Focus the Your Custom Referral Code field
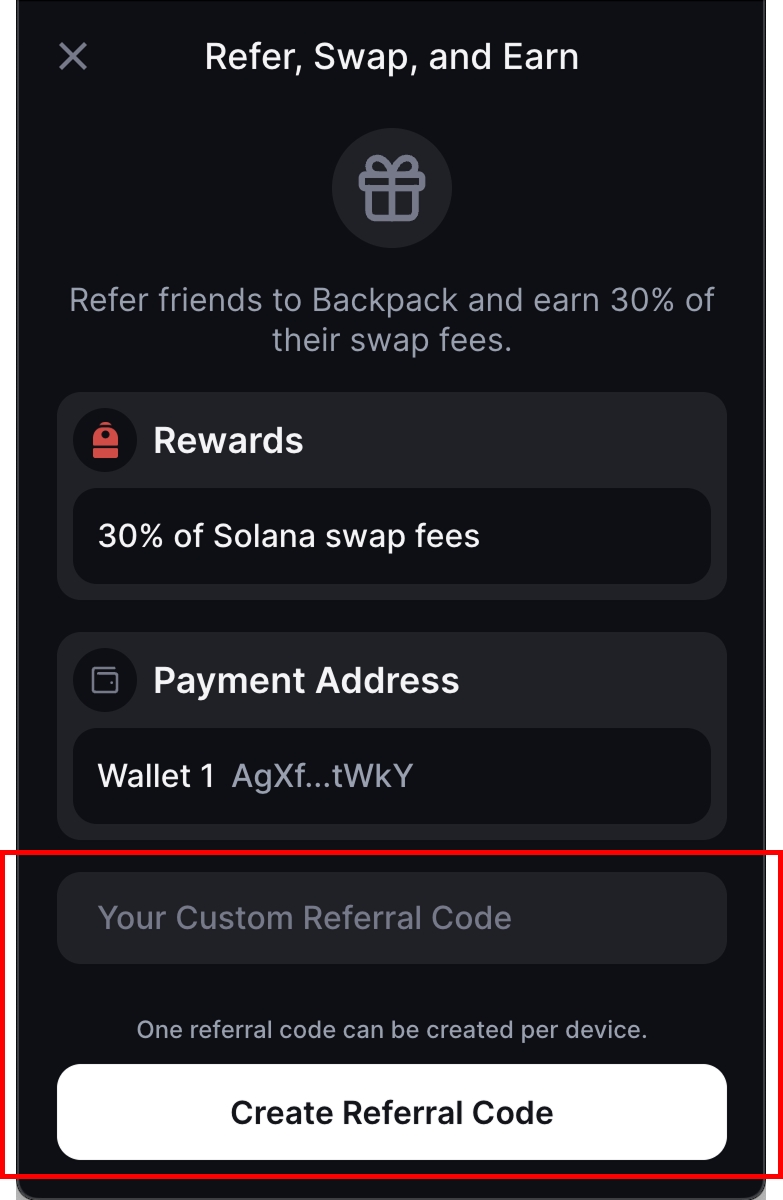The width and height of the screenshot is (783, 1200). tap(391, 918)
